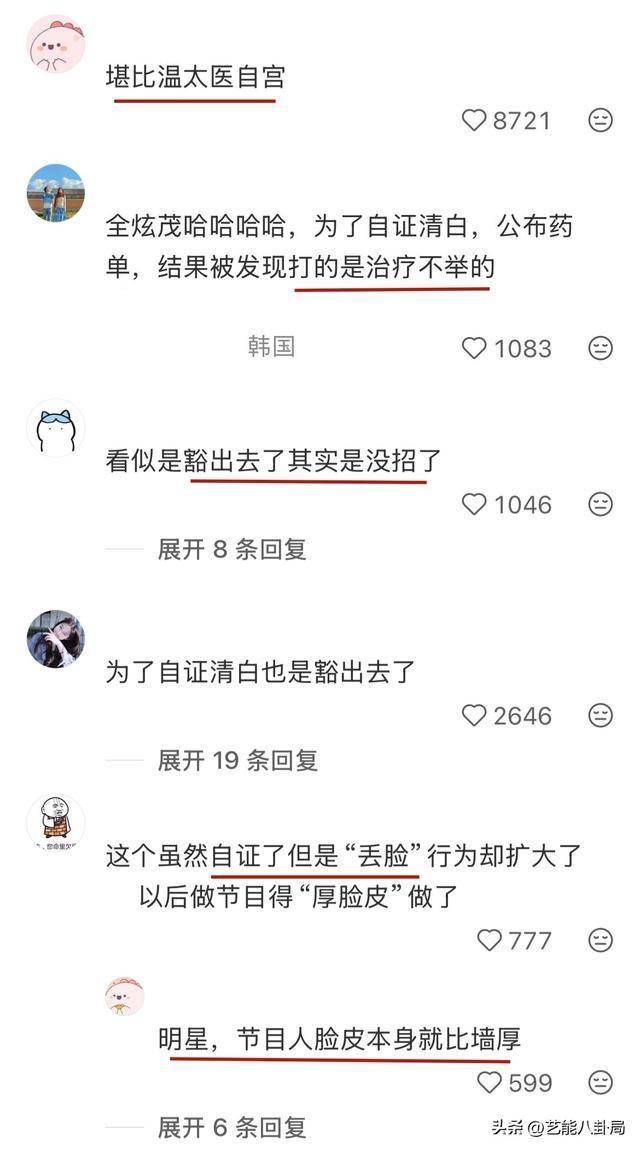Dislike the comment "堪比温太医自宫"

[600, 121]
